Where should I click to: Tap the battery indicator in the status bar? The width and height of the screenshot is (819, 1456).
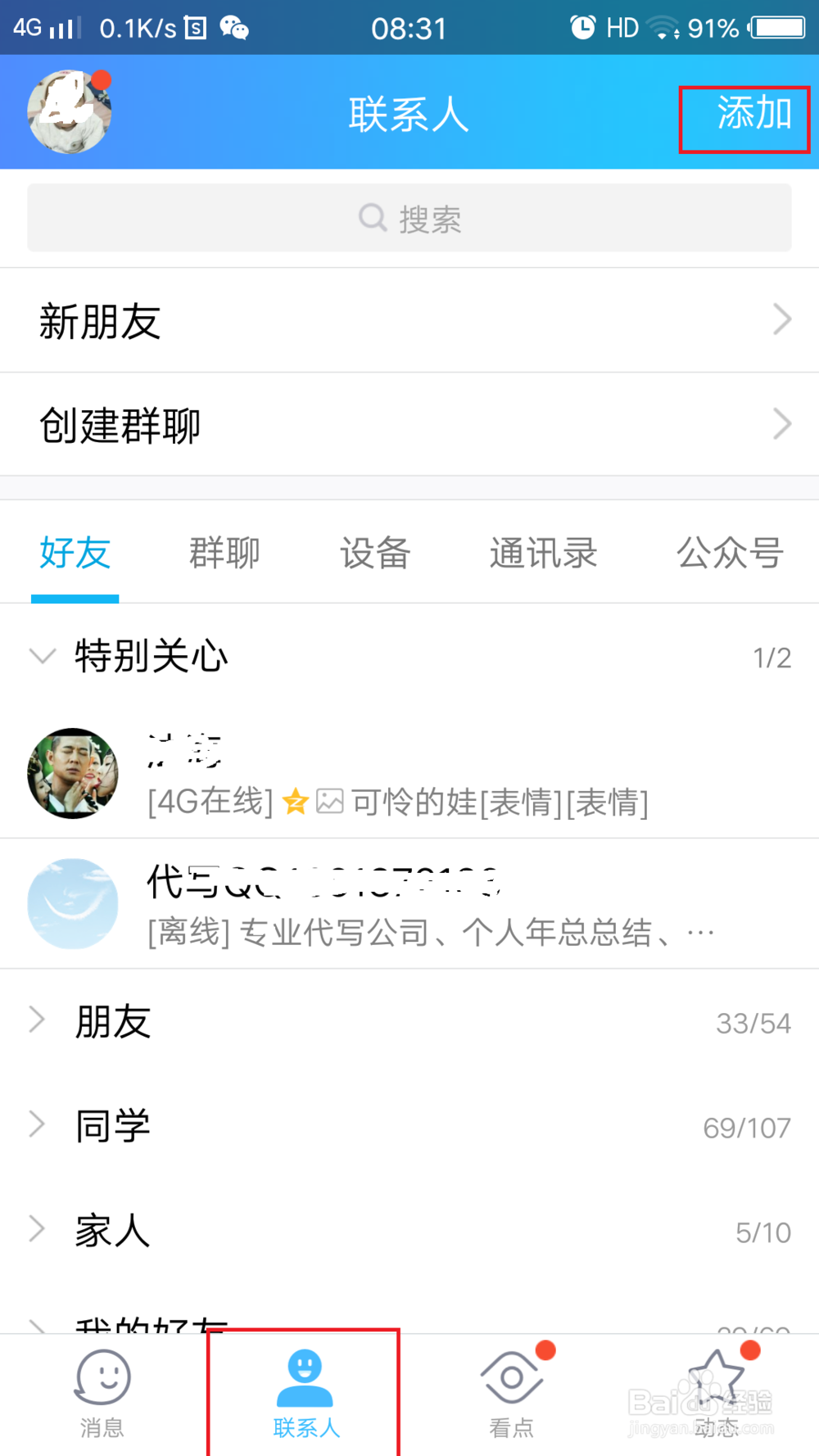[776, 27]
